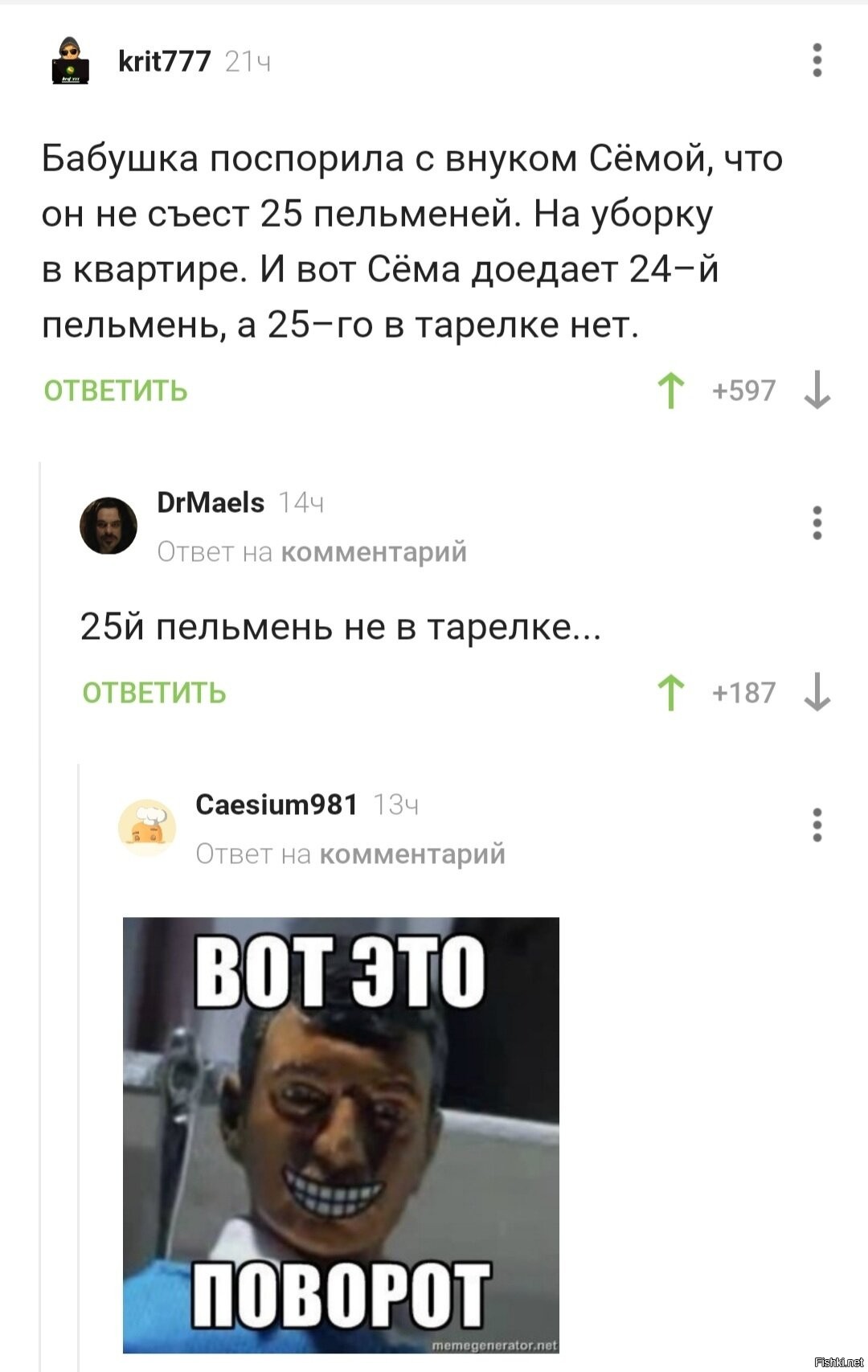868x1372 pixels.
Task: Open overflow menu on krit777's comment
Action: coord(817,61)
